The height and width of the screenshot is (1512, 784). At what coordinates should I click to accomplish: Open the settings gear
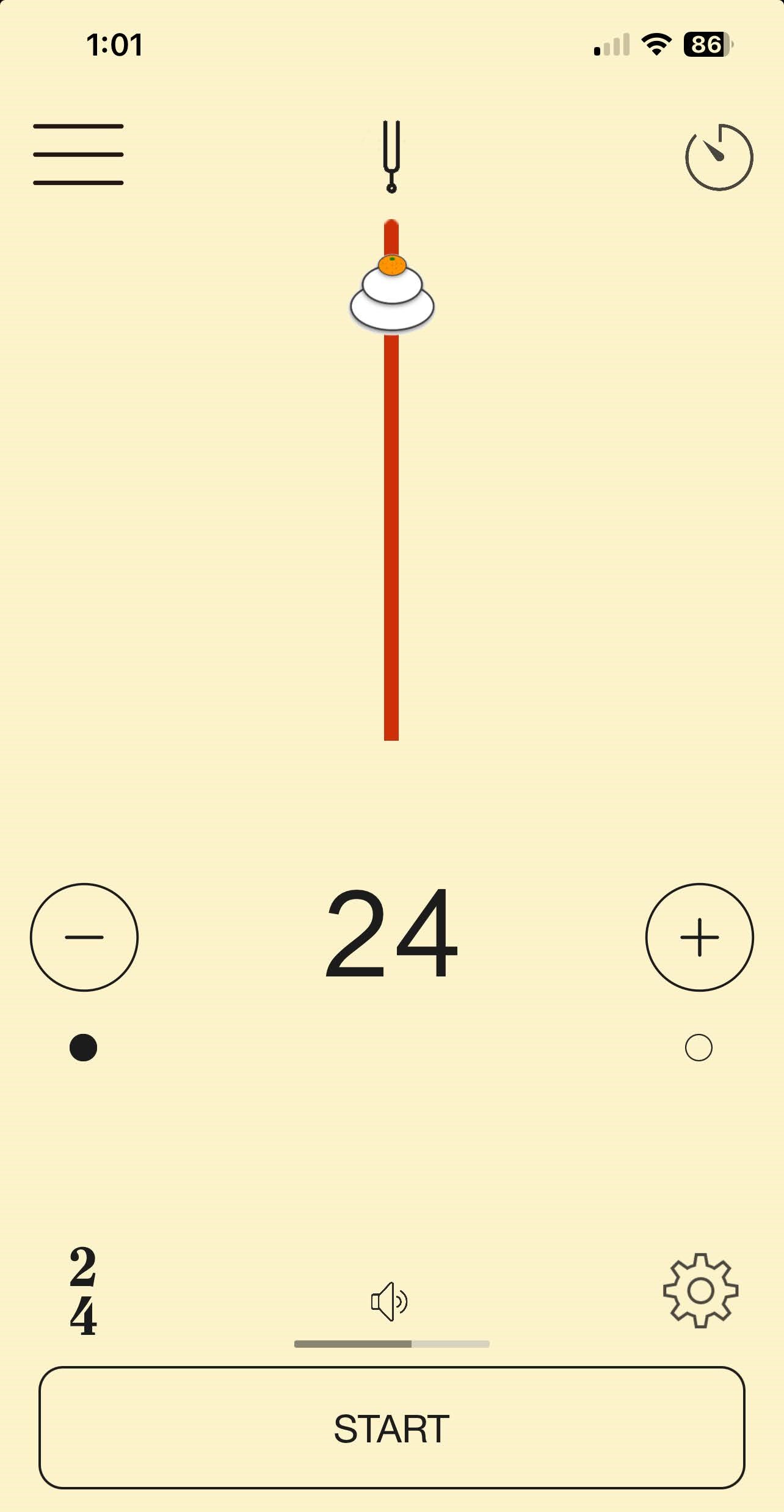pos(700,1290)
